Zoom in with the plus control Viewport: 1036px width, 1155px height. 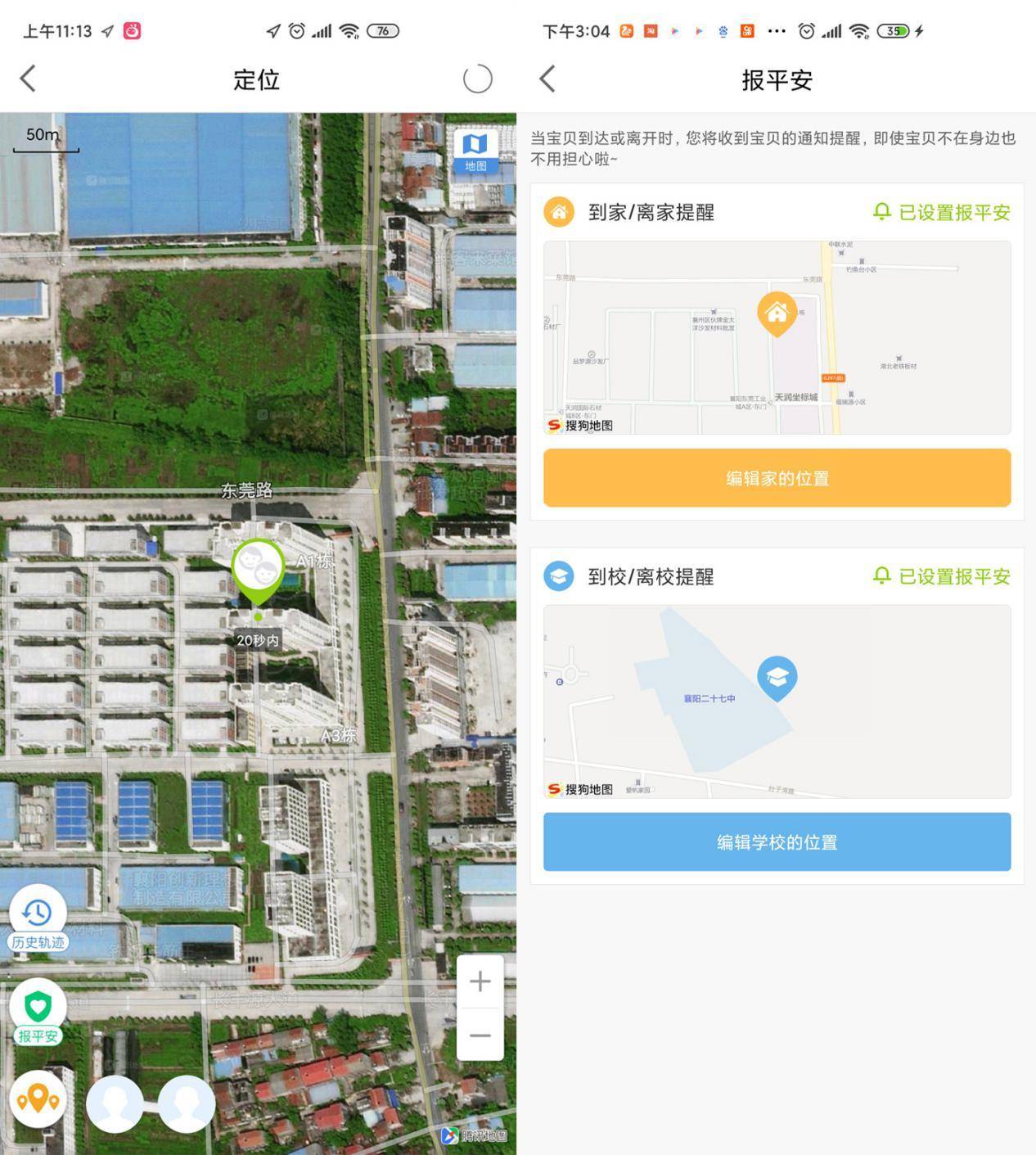(480, 981)
